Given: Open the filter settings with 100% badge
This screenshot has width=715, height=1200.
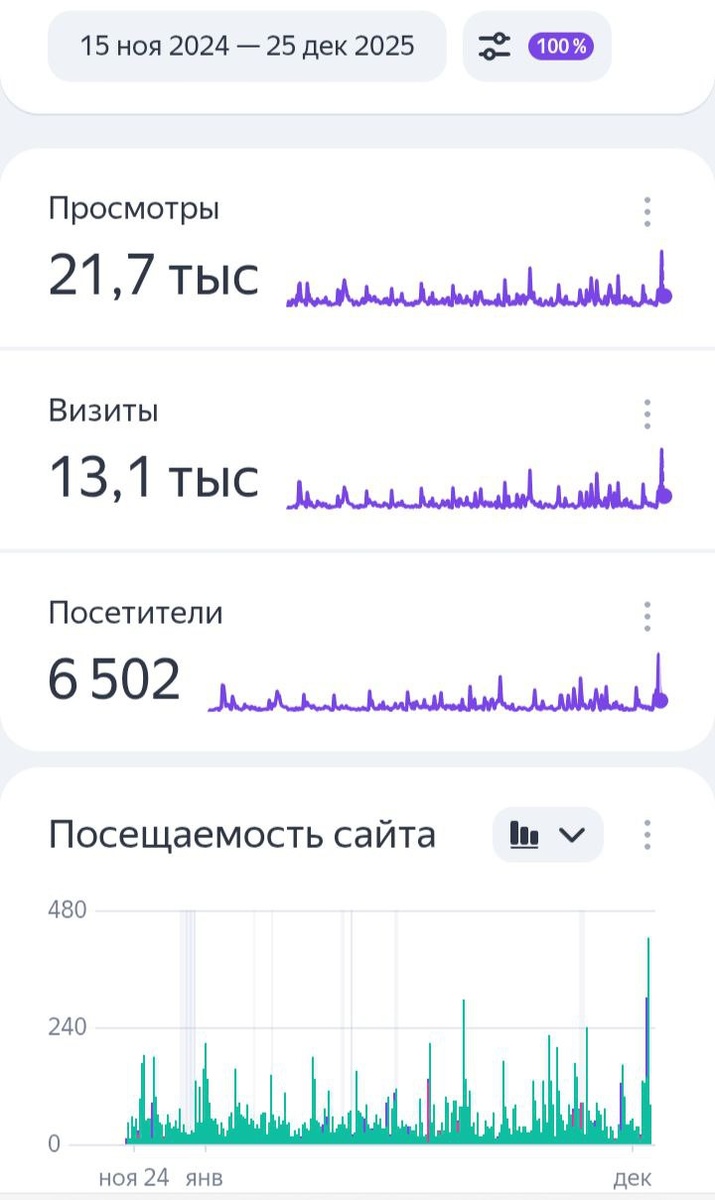Looking at the screenshot, I should pos(537,46).
